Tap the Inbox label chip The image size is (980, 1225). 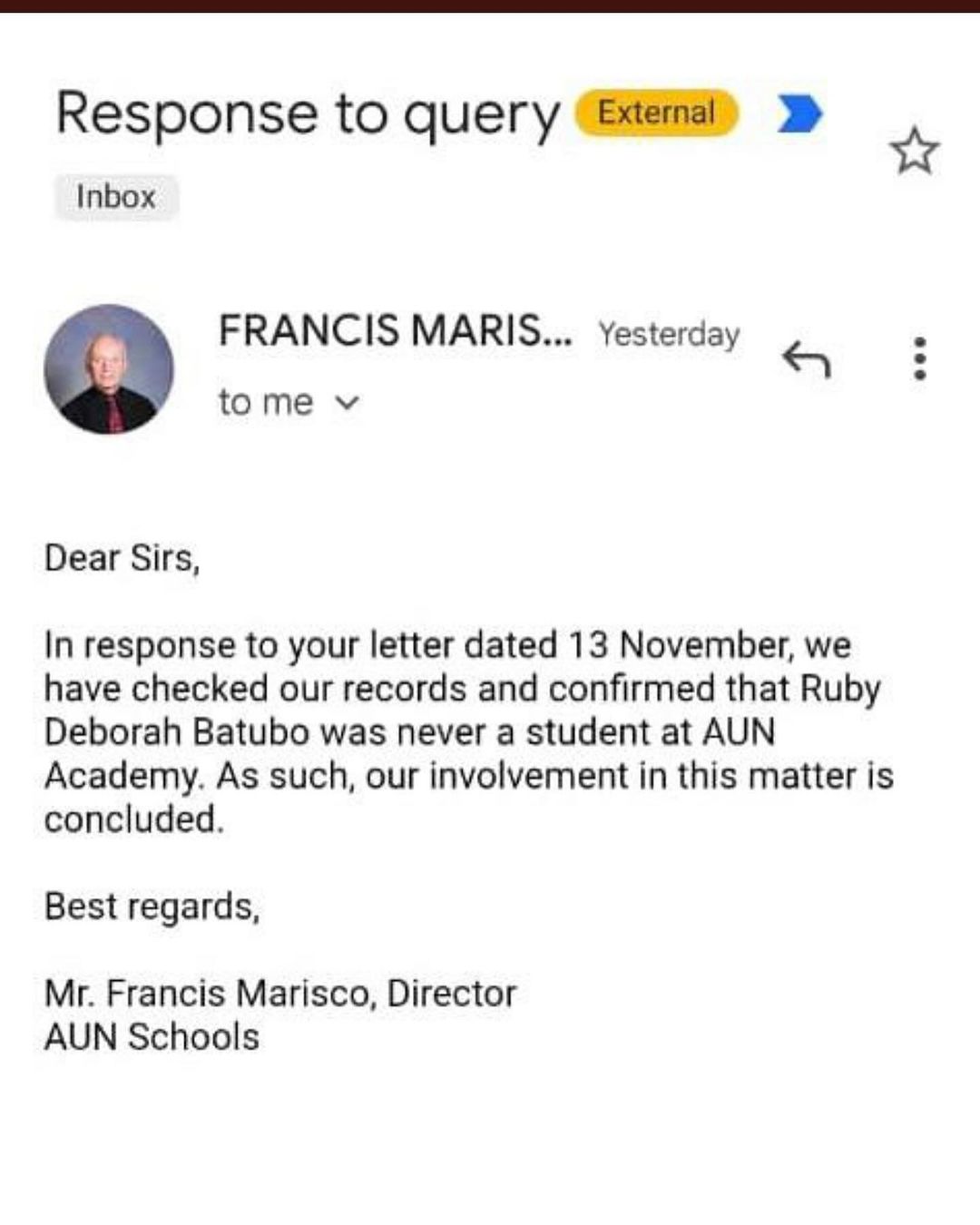pos(116,197)
